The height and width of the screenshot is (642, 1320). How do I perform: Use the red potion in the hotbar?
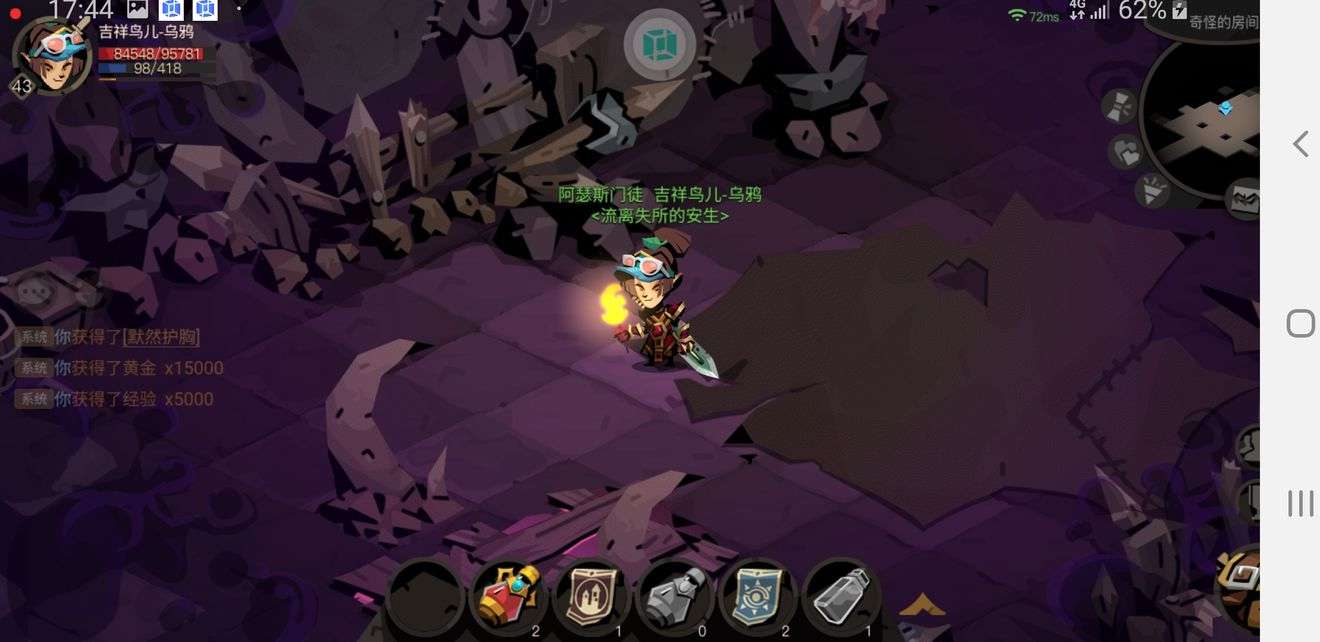(x=508, y=596)
